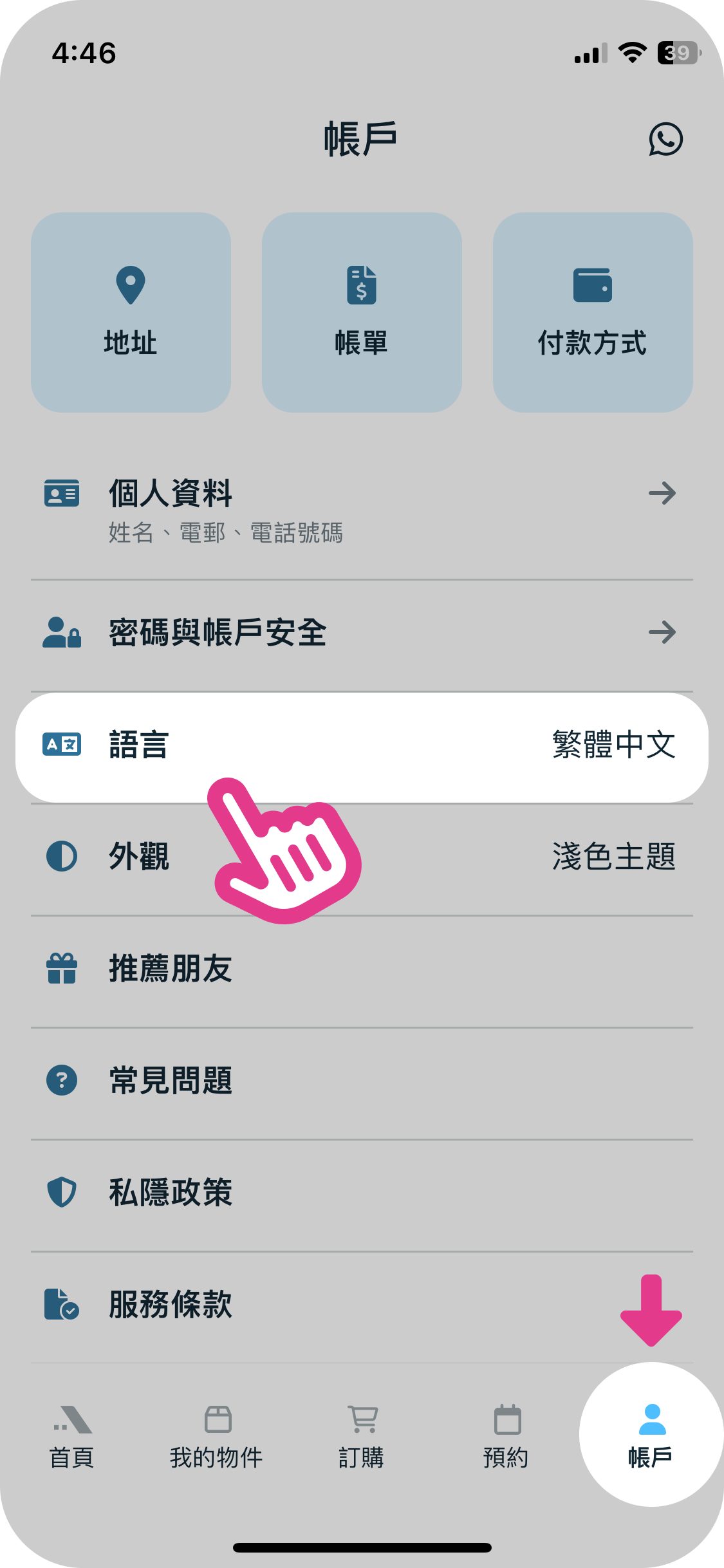Switch to the 預約 tab
The width and height of the screenshot is (724, 1568).
506,1437
